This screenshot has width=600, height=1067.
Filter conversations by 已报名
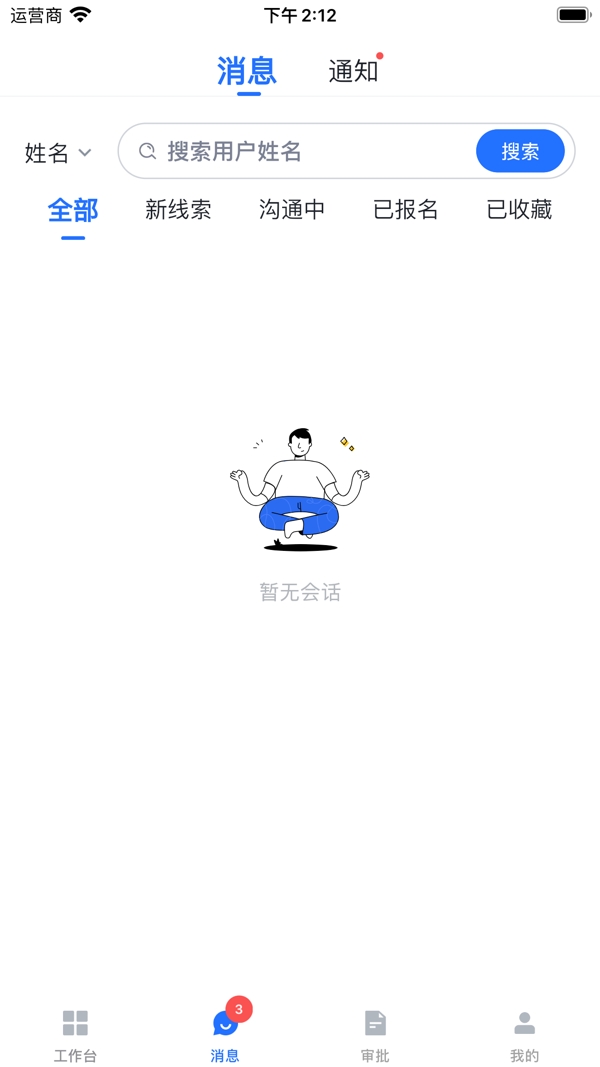click(405, 210)
